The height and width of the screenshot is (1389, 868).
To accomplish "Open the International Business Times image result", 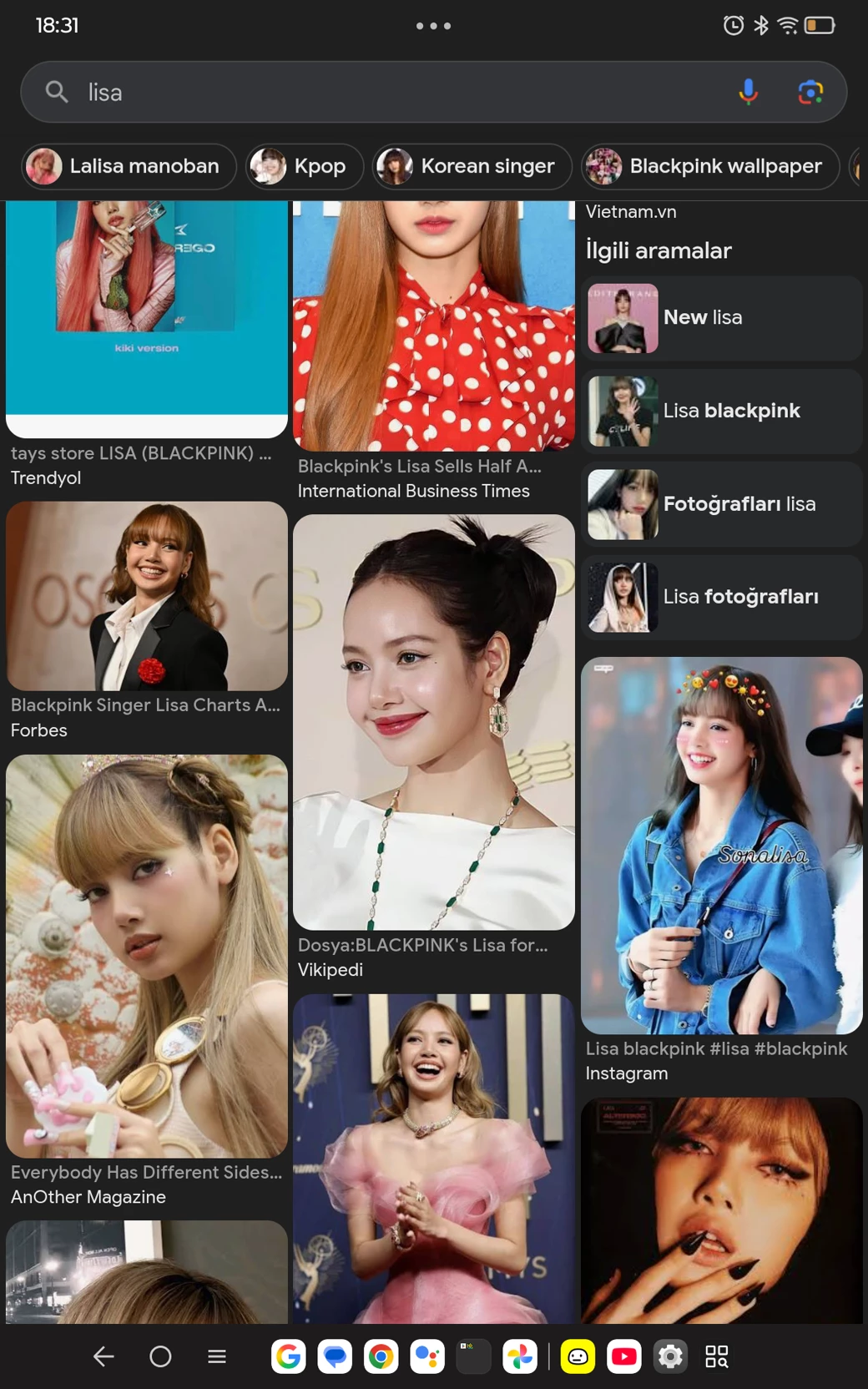I will (433, 334).
